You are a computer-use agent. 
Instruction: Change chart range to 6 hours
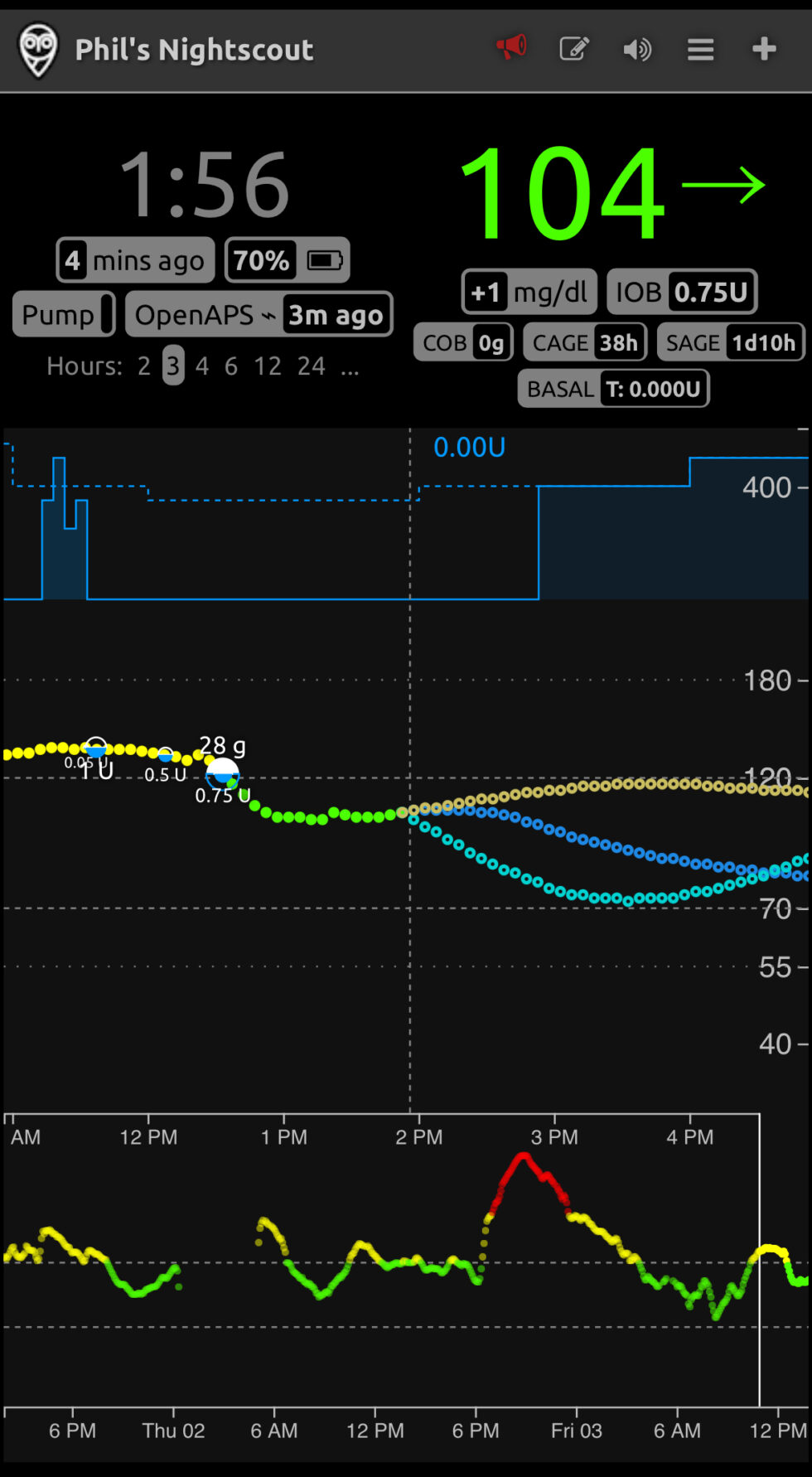[231, 366]
